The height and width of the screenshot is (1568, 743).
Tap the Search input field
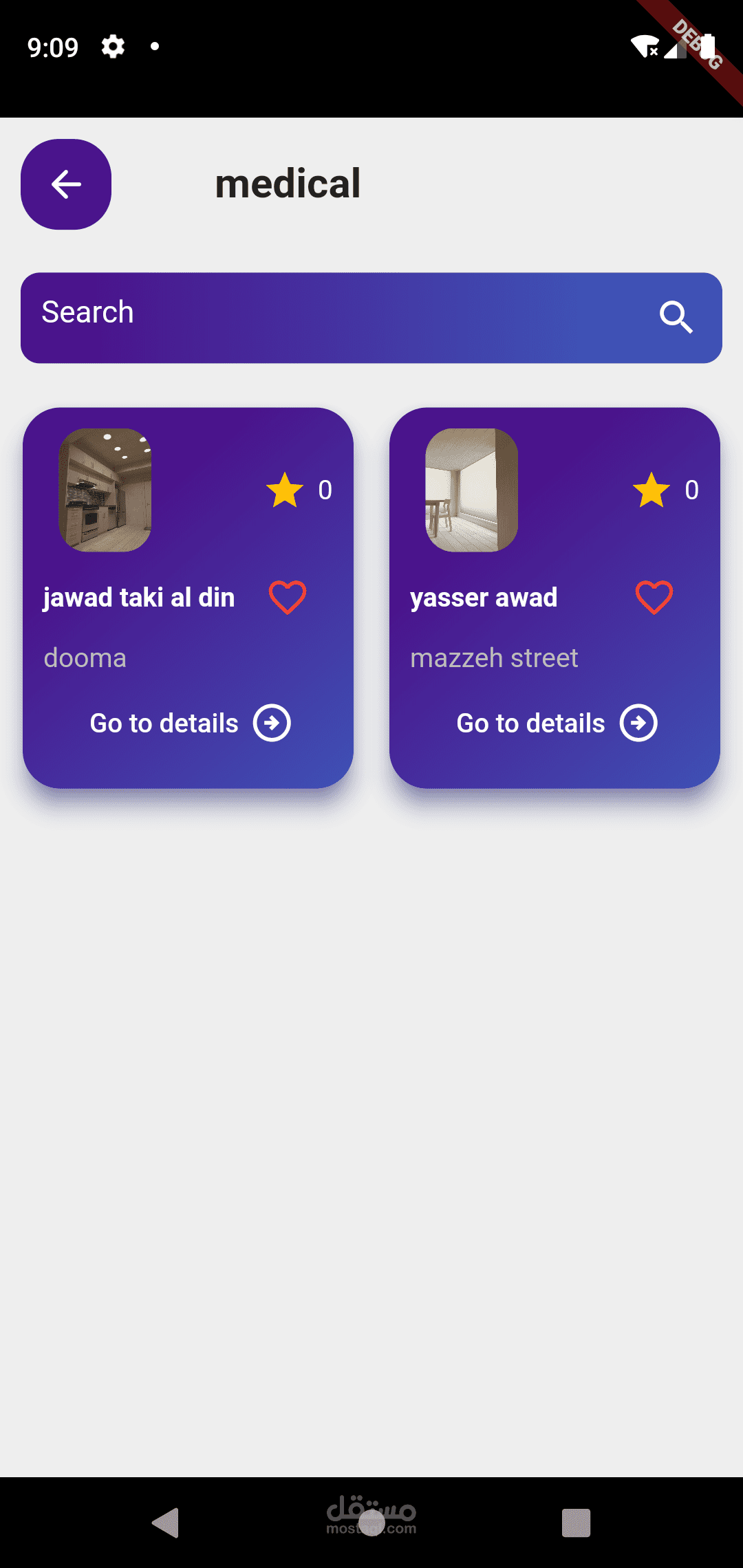[330, 316]
